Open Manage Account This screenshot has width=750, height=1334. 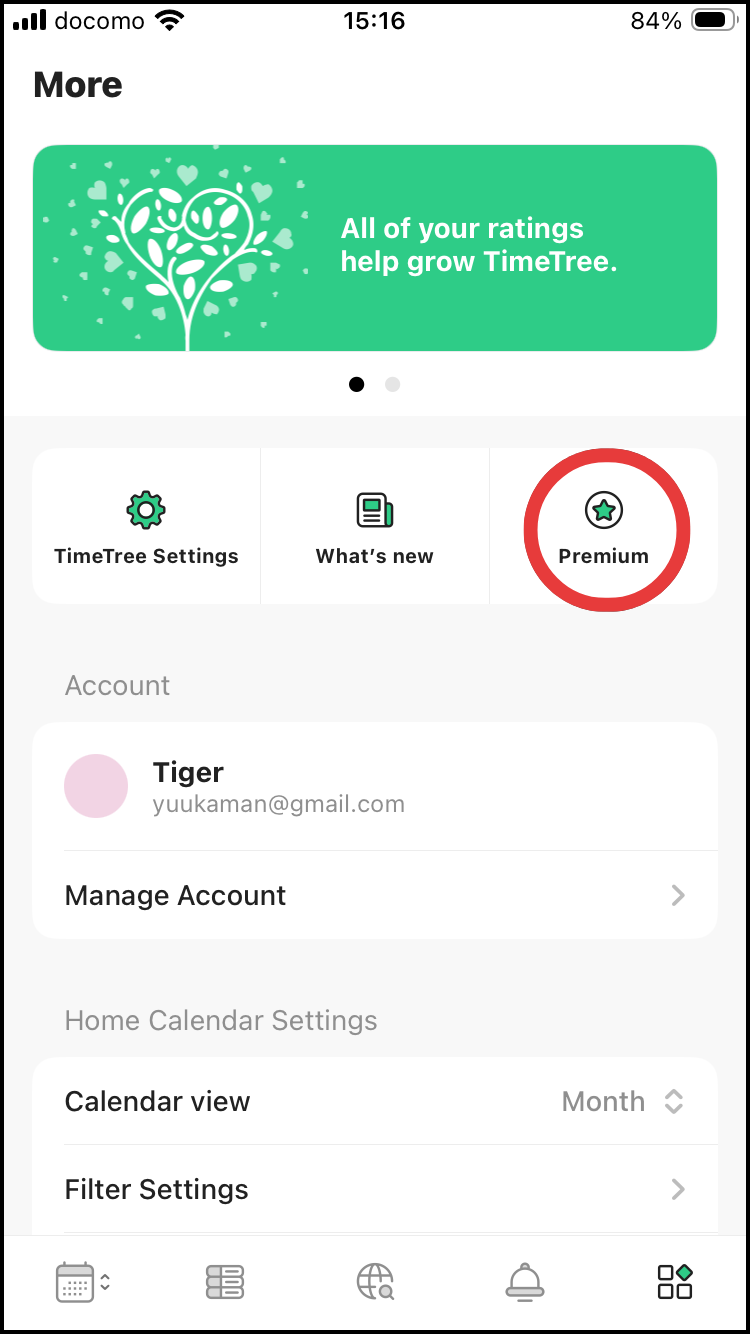tap(375, 895)
